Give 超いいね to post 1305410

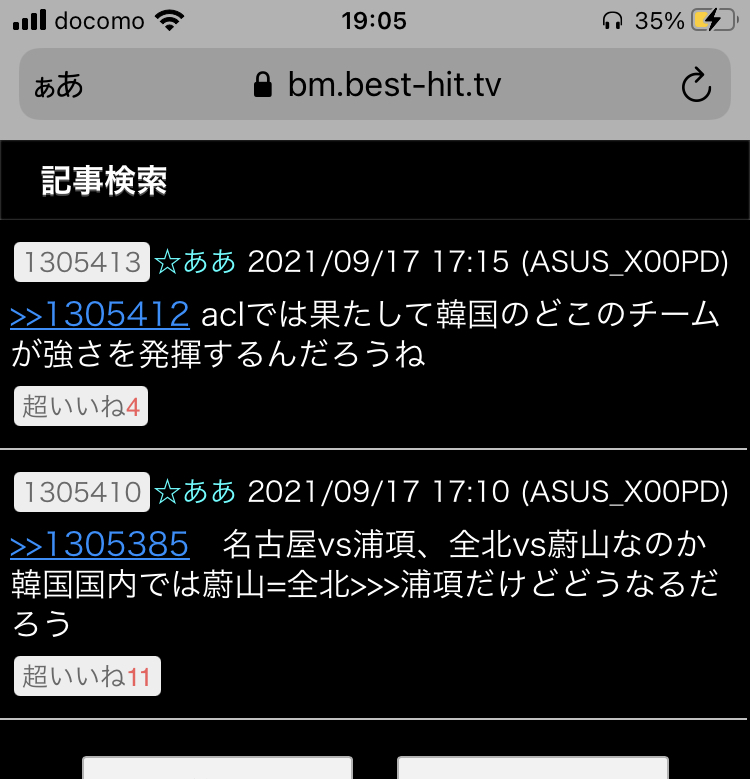87,677
